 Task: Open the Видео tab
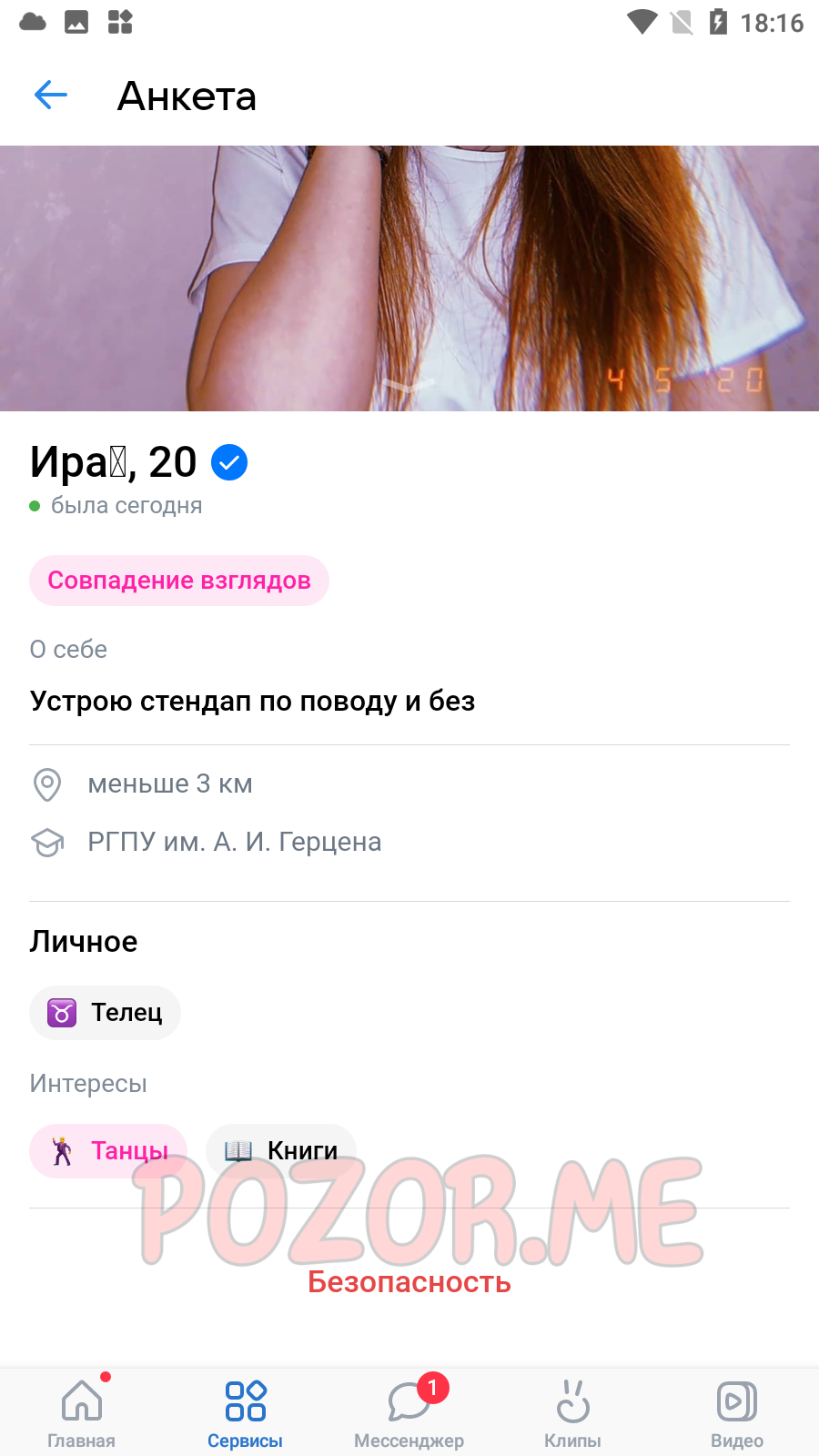(737, 1412)
